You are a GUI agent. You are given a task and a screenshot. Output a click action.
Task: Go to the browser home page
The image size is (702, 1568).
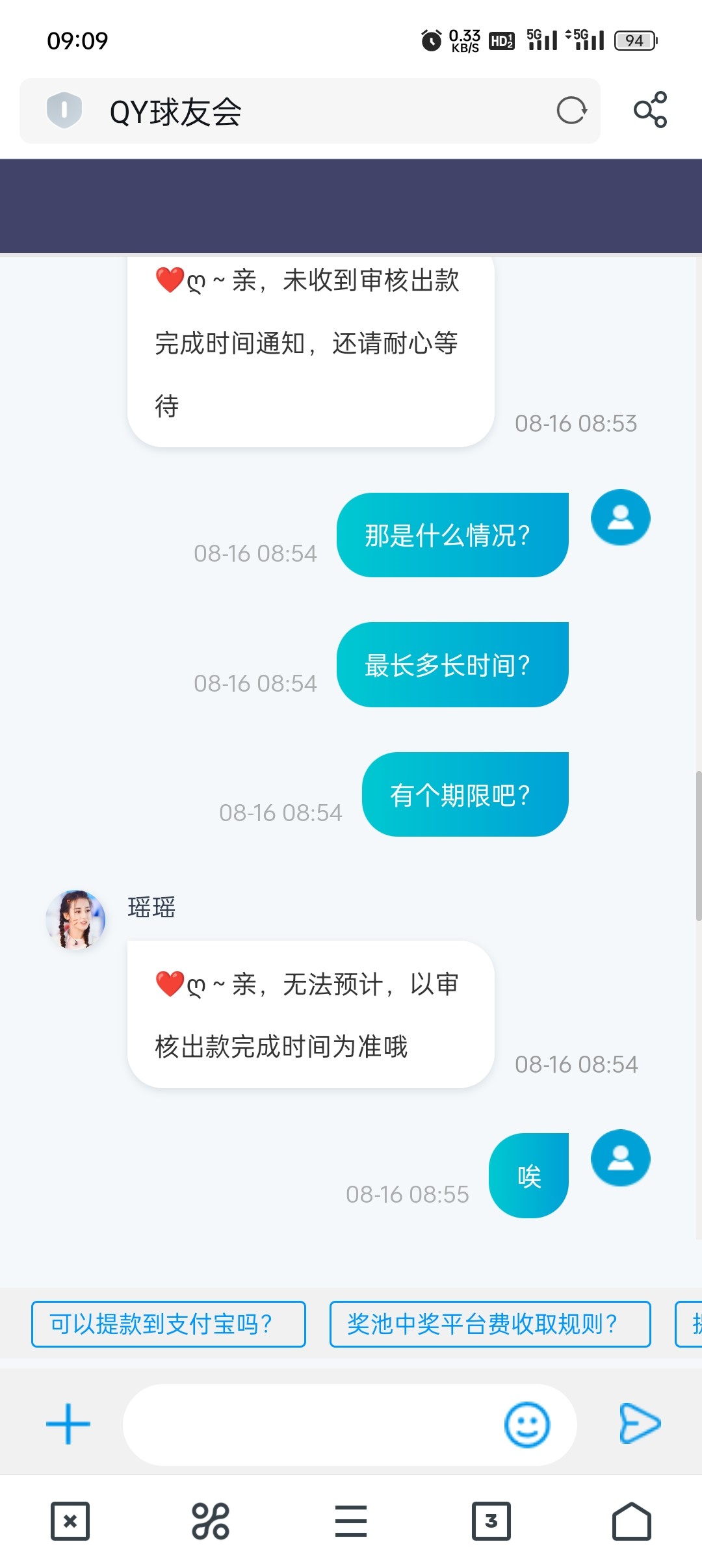pos(632,1521)
